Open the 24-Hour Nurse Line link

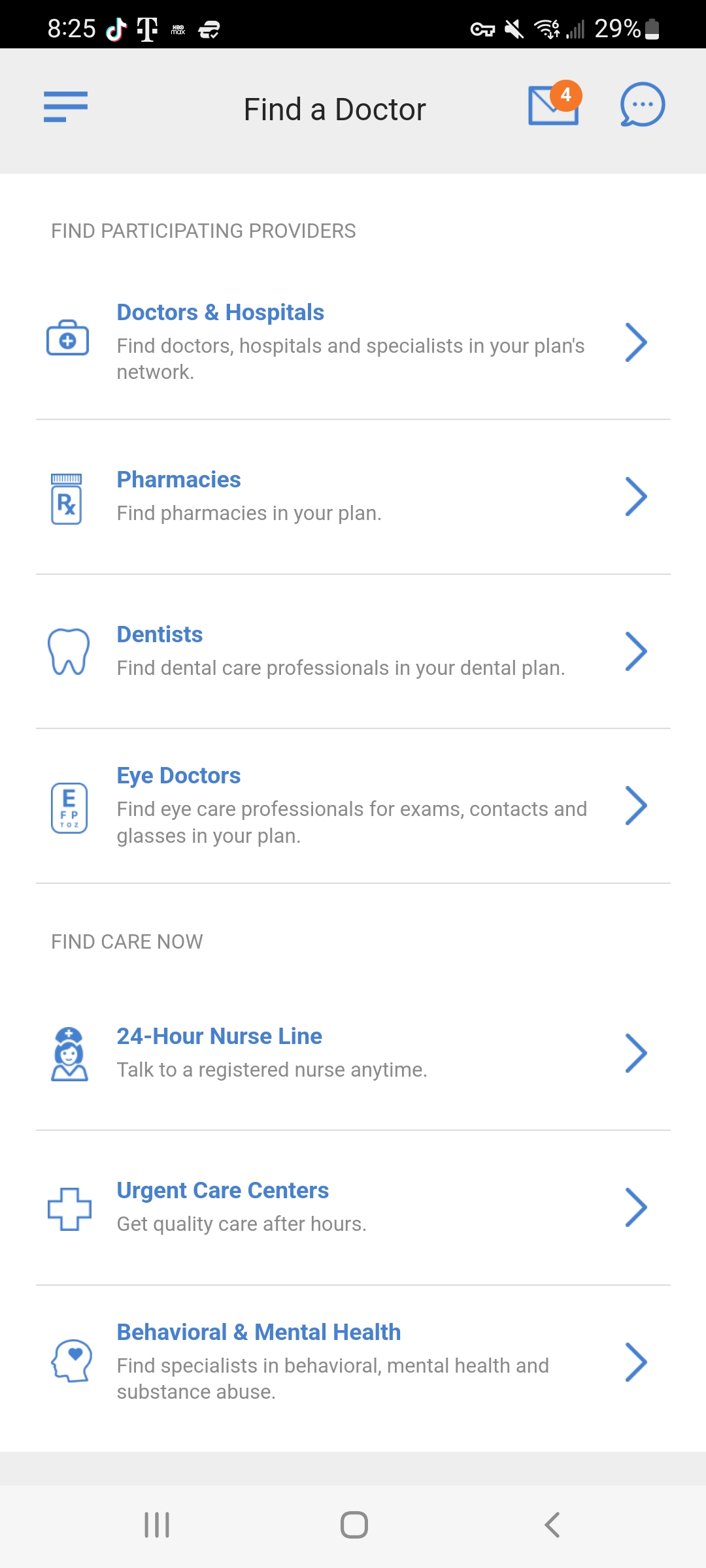(219, 1036)
